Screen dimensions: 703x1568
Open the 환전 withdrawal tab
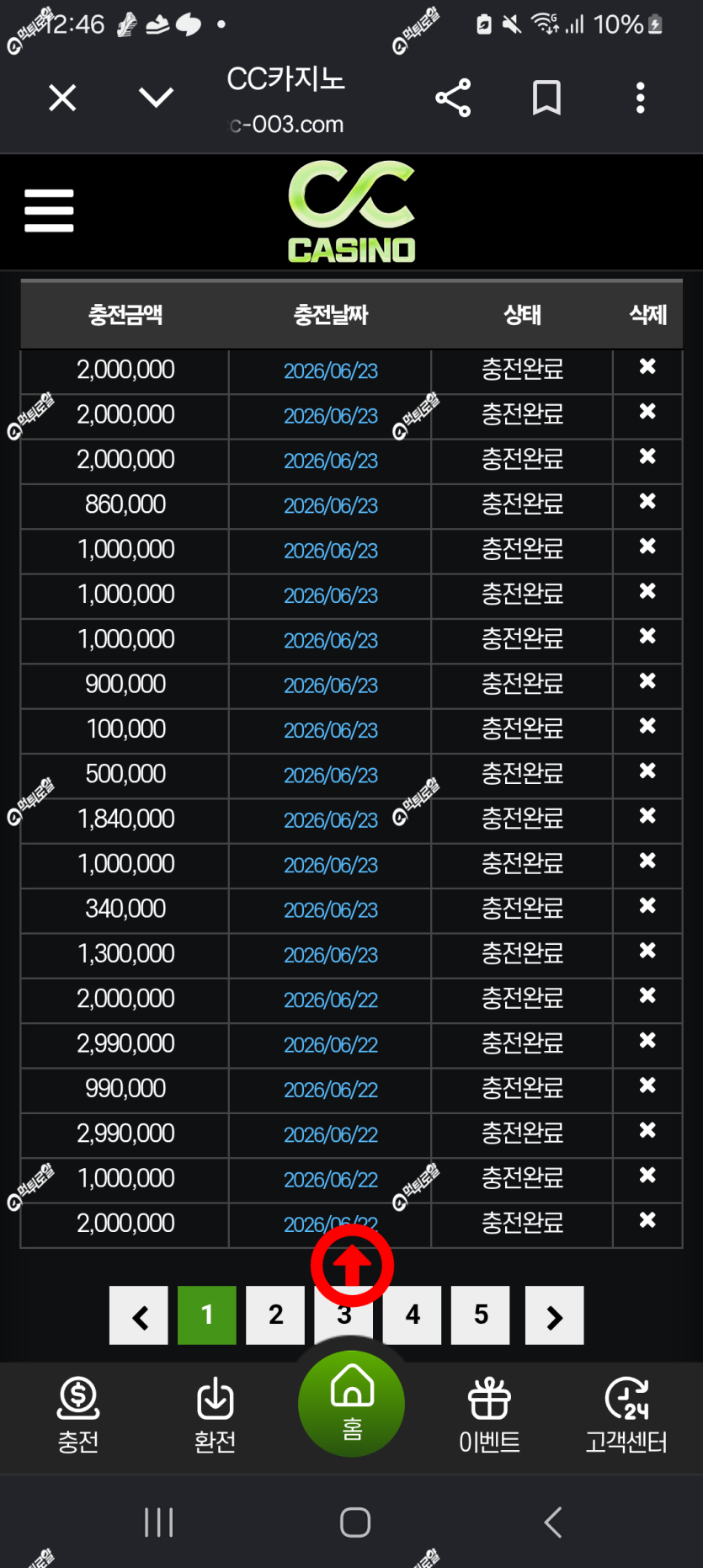(216, 1416)
